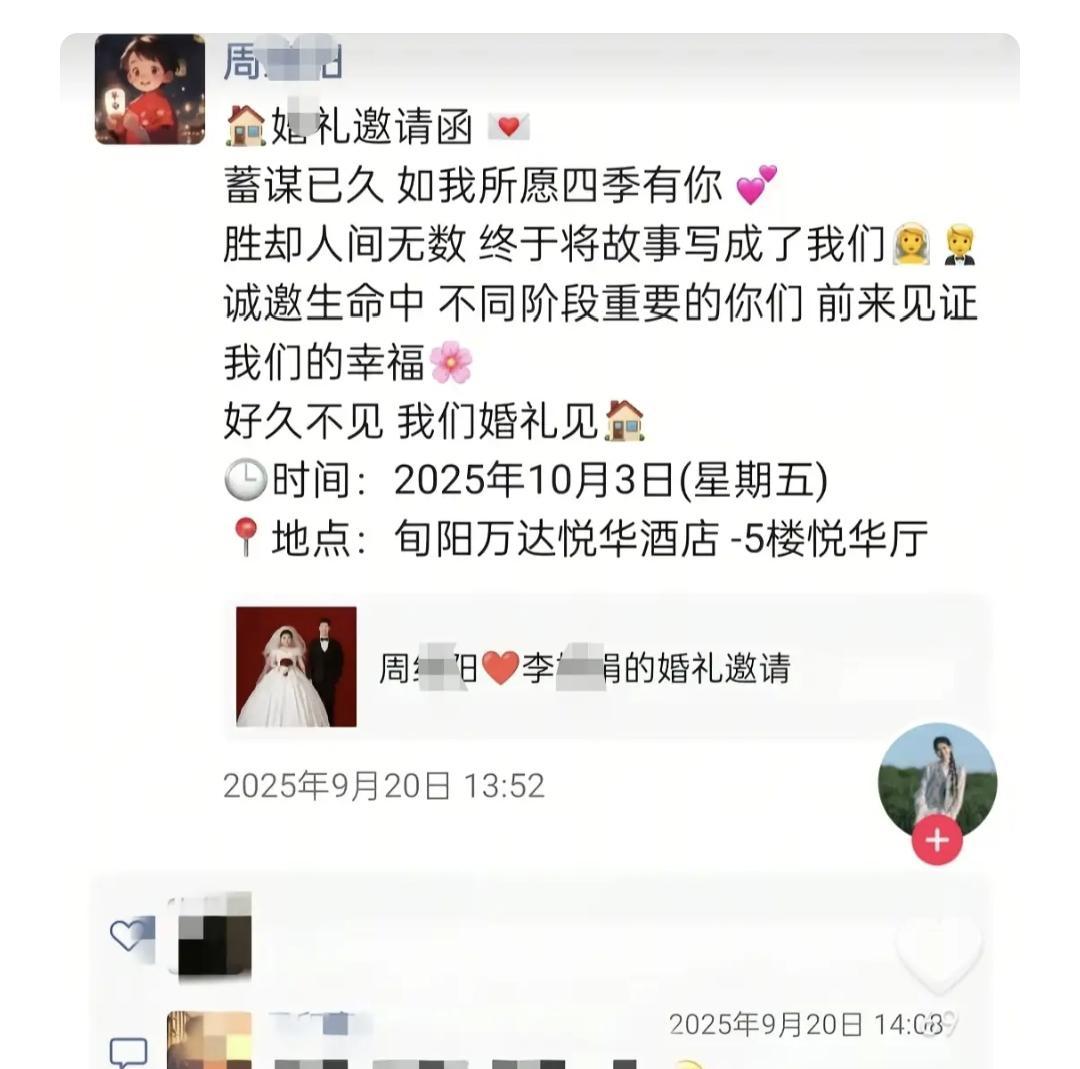
Task: Open the author's round profile photo
Action: click(x=937, y=777)
